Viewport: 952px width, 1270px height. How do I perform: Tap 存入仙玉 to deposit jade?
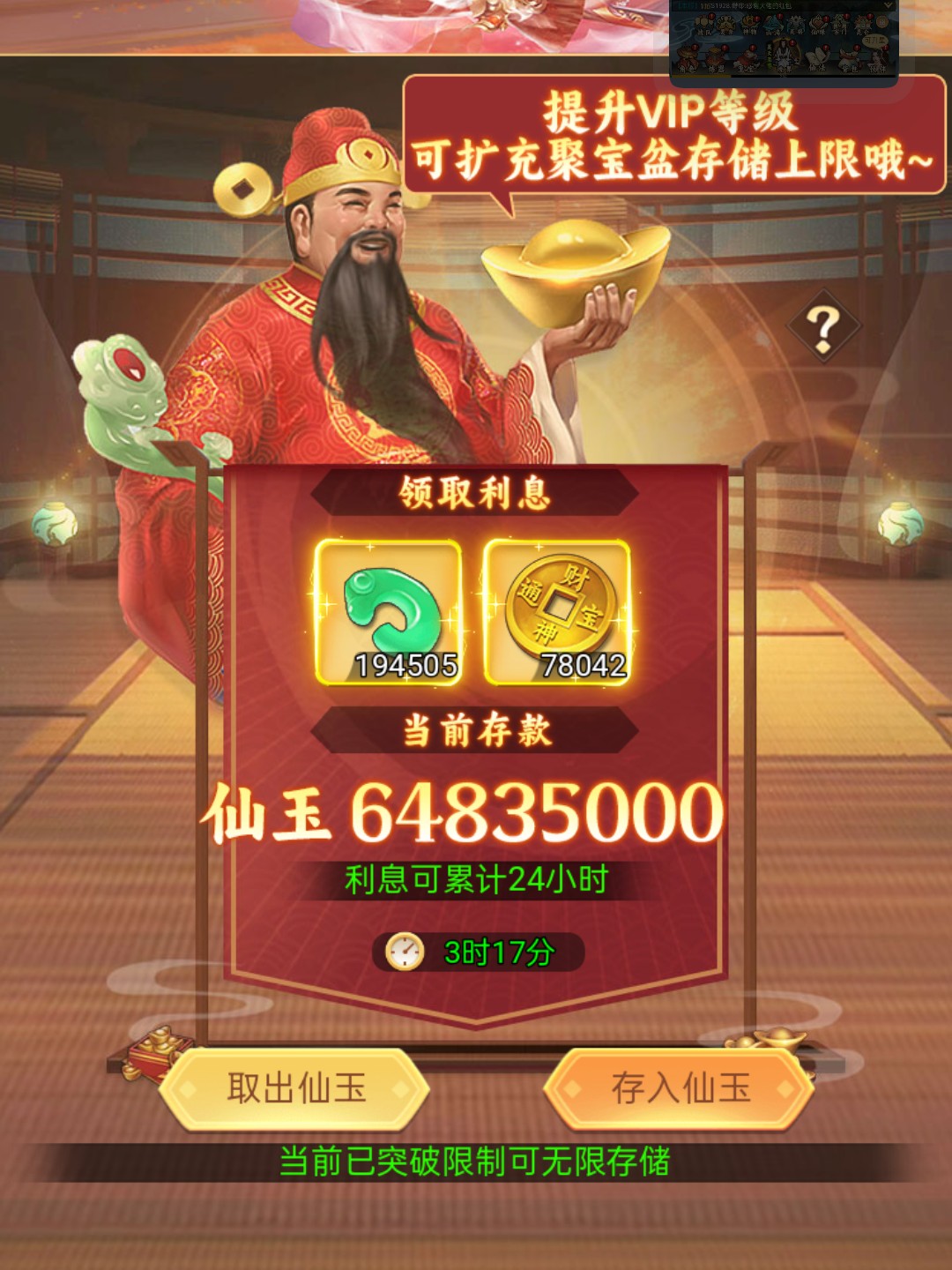(x=680, y=1088)
